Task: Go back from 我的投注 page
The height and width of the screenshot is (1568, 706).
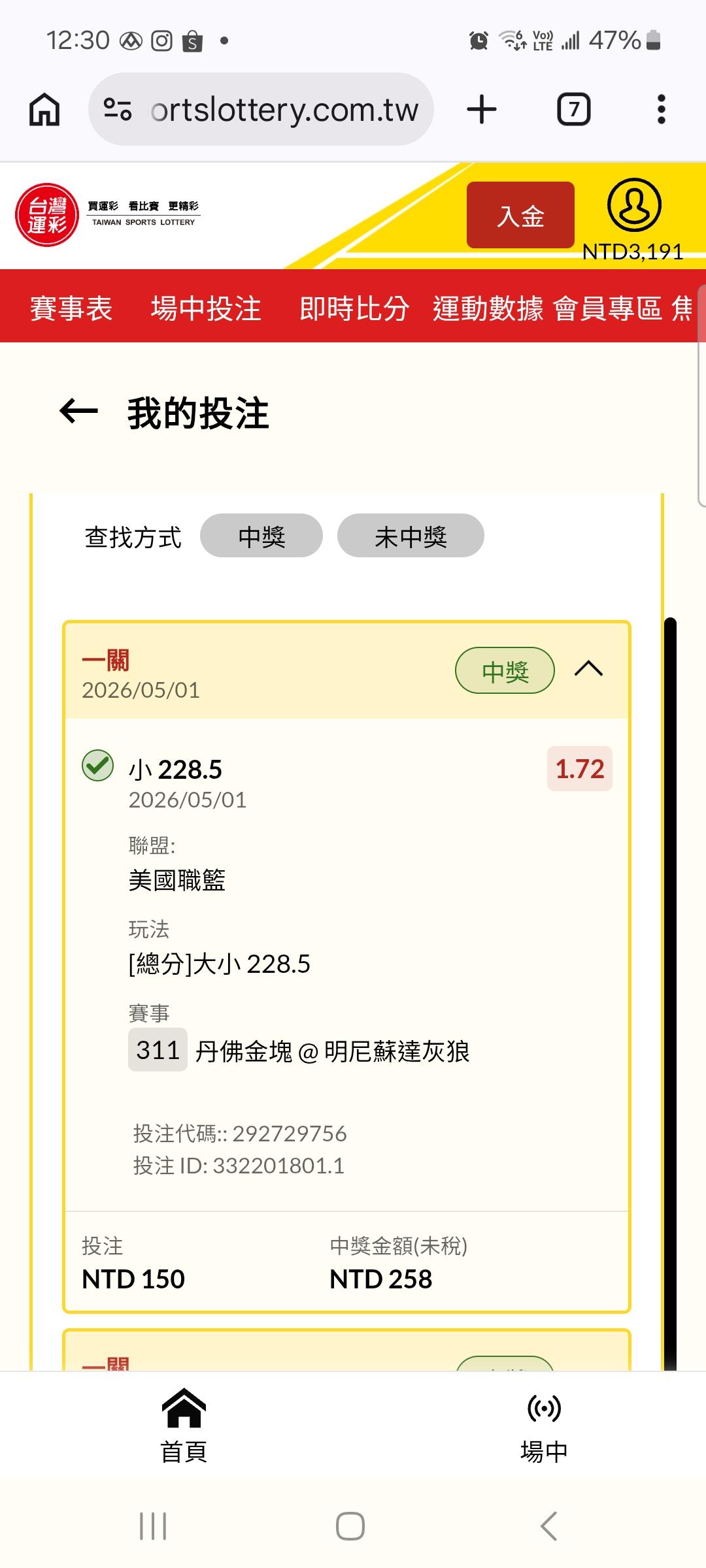Action: (78, 412)
